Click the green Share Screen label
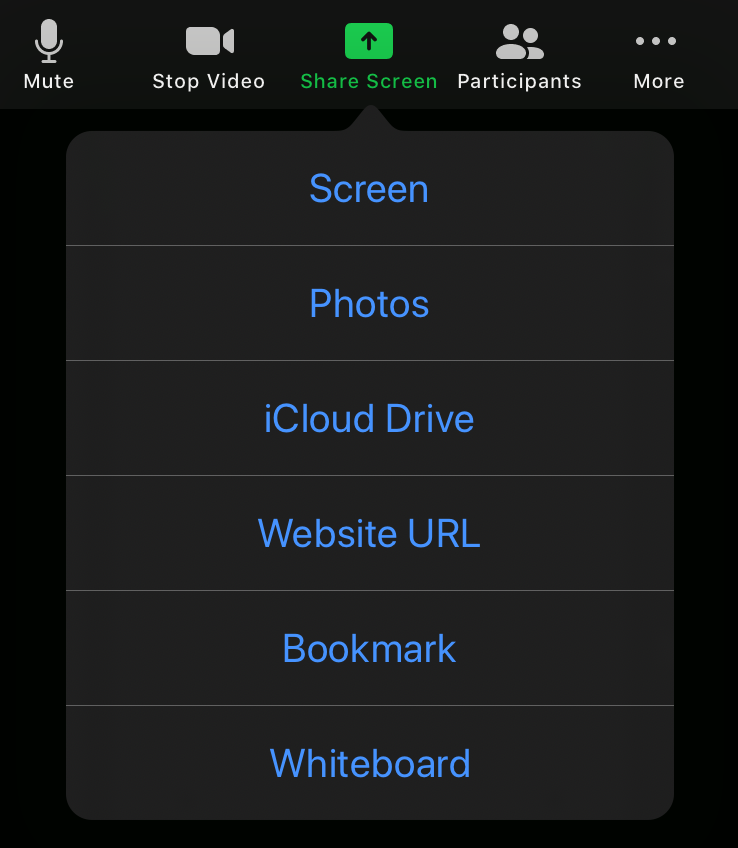 (368, 81)
